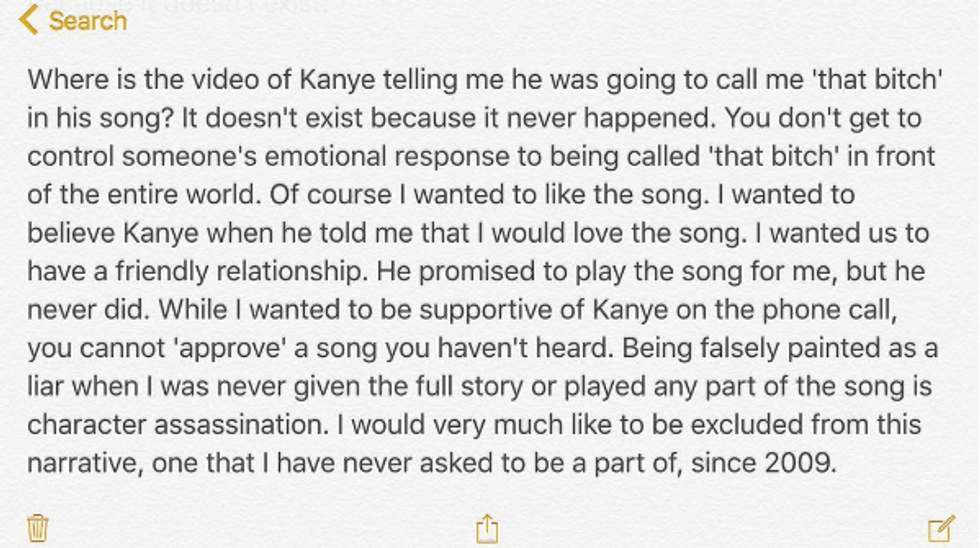Image resolution: width=980 pixels, height=548 pixels.
Task: Delete this note with the trash icon
Action: tap(38, 526)
